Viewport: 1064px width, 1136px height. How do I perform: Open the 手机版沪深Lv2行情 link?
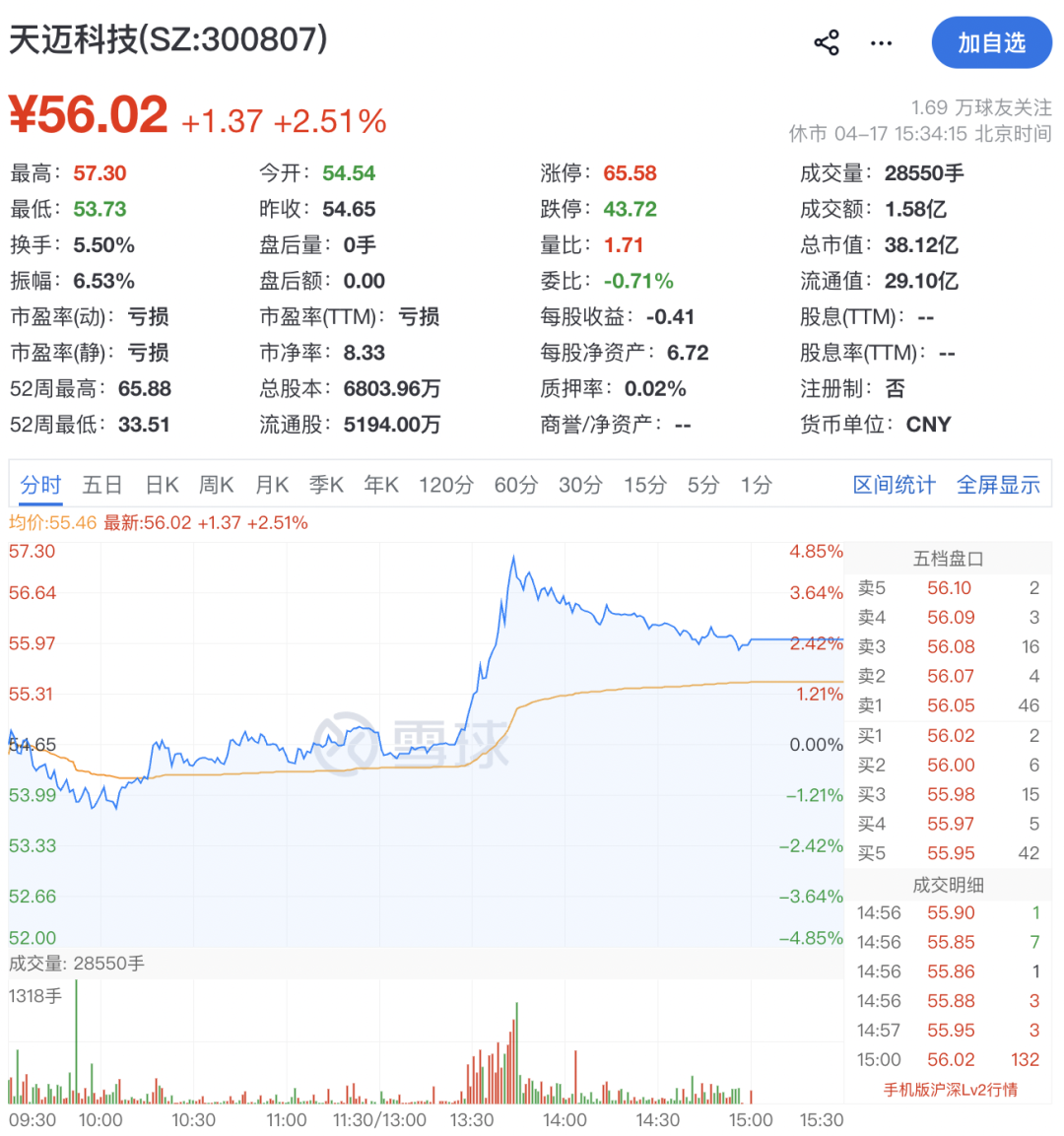950,1090
